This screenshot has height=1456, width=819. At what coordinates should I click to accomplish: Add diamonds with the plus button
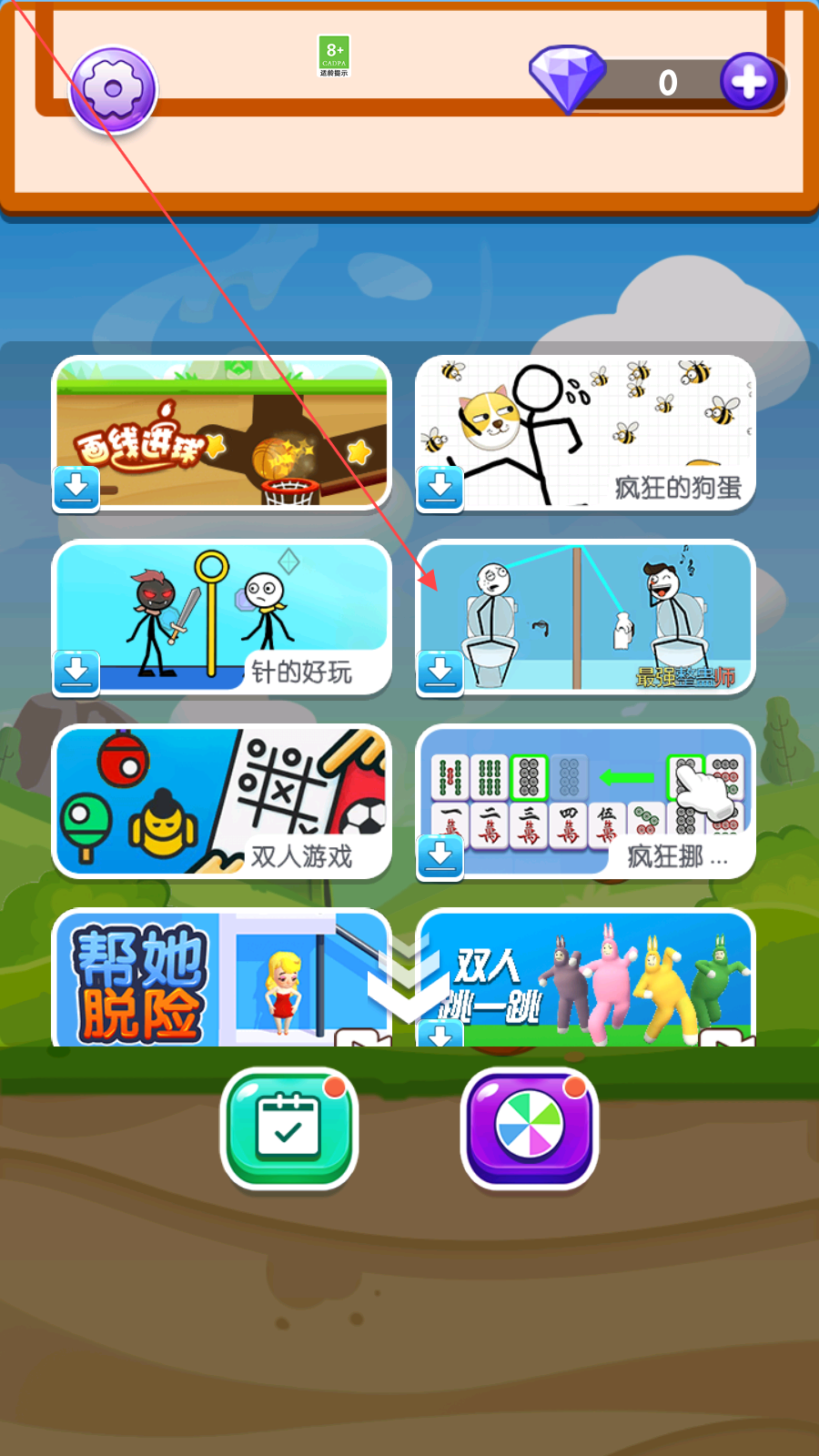[748, 82]
